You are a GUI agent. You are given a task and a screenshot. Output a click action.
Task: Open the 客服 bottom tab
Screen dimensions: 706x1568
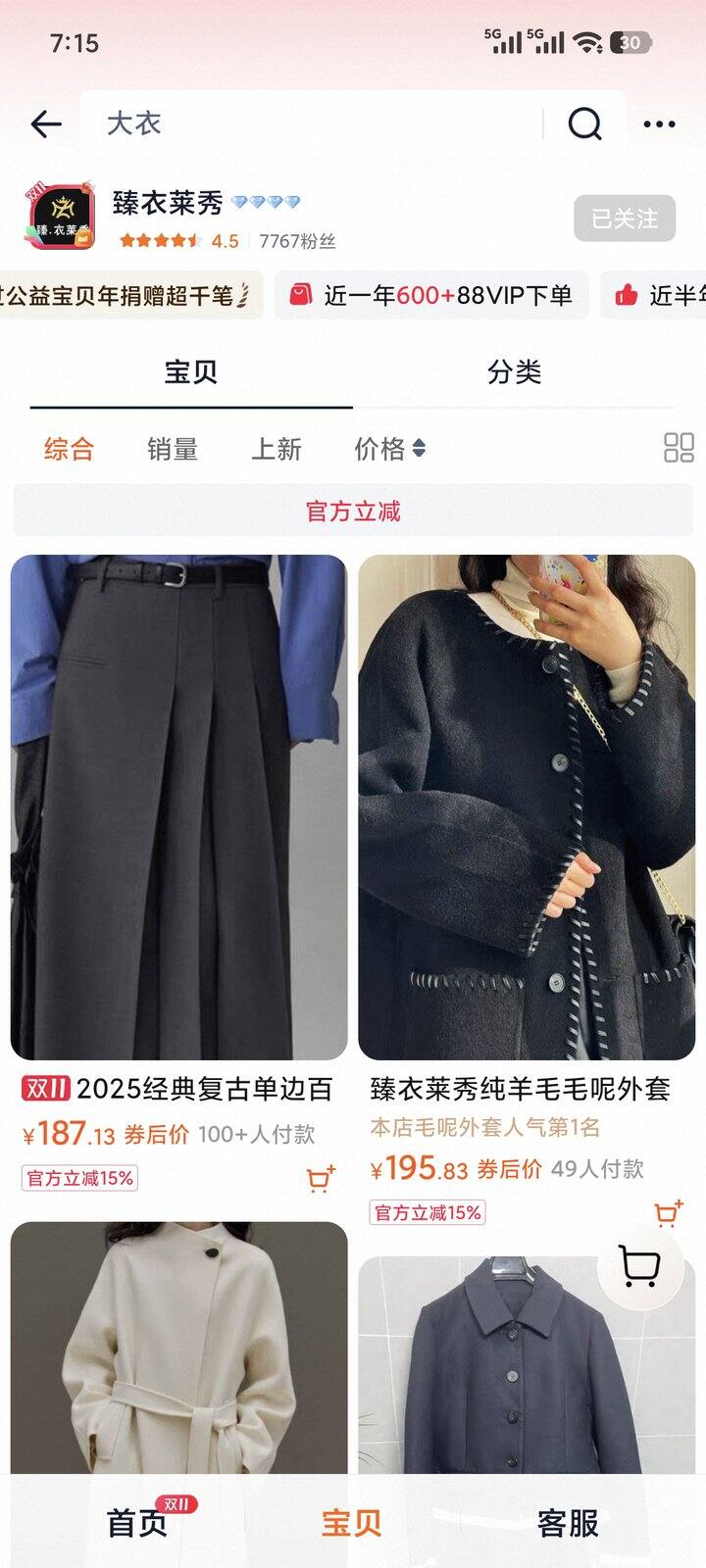pos(568,1522)
